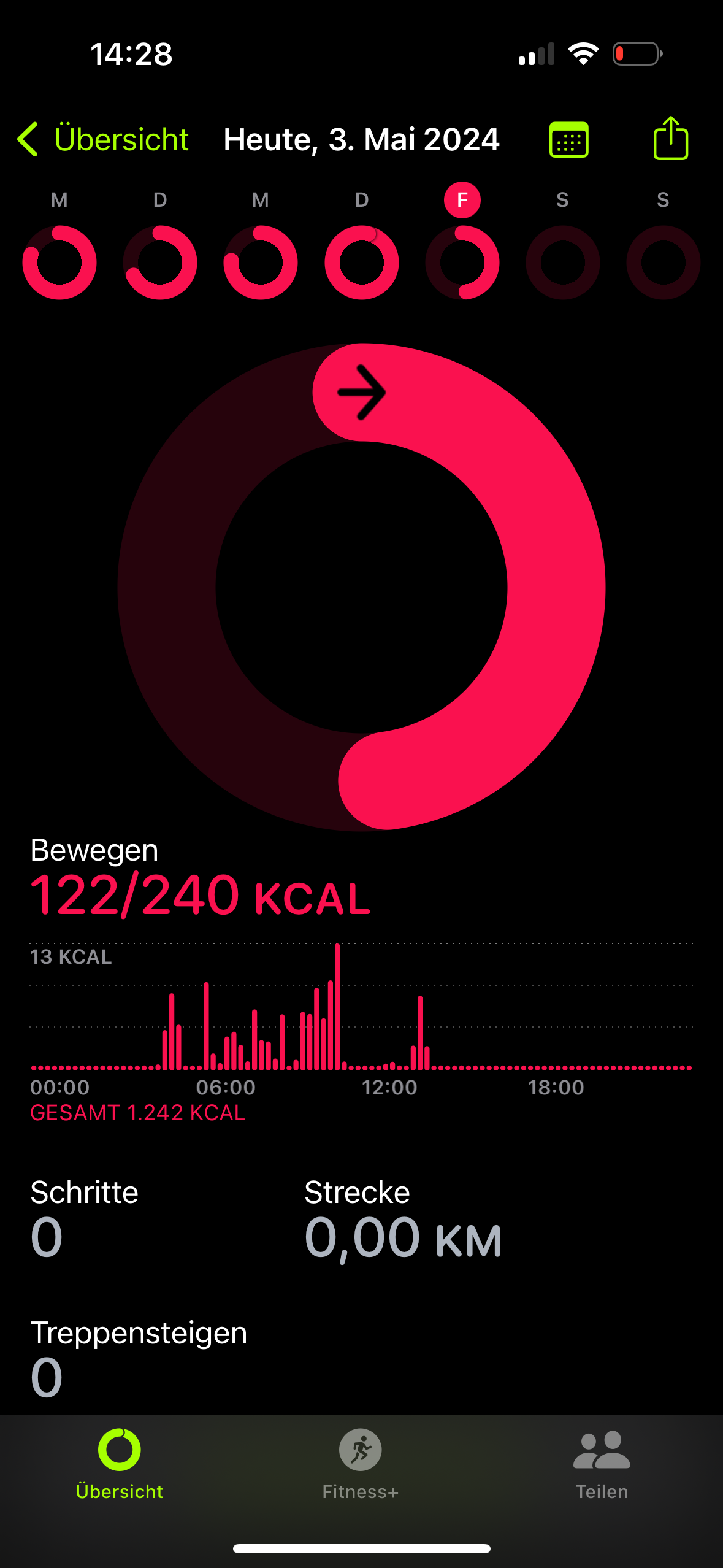
Task: Select Monday's activity ring
Action: coord(59,262)
